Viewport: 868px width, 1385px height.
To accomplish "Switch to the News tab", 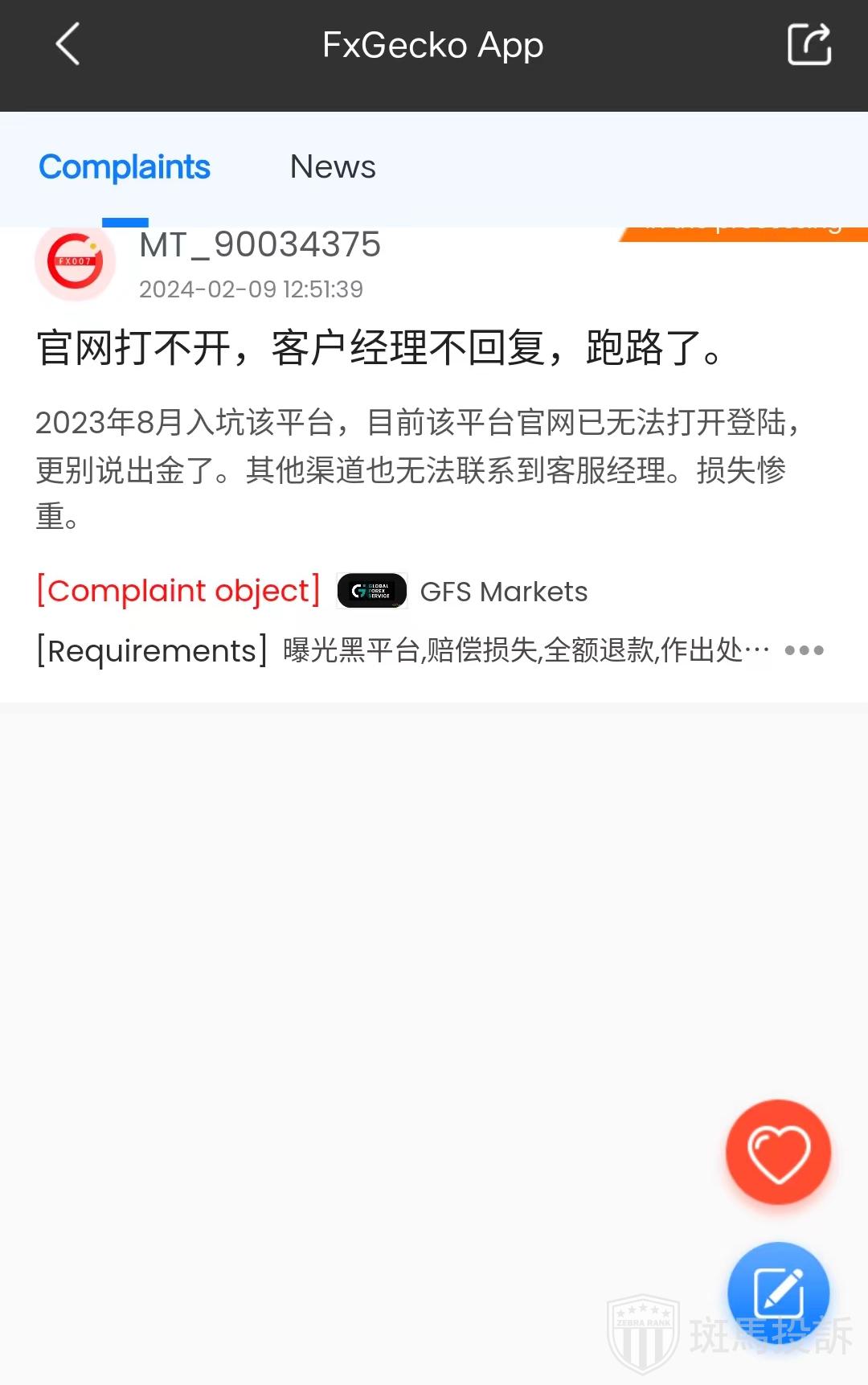I will (x=333, y=167).
